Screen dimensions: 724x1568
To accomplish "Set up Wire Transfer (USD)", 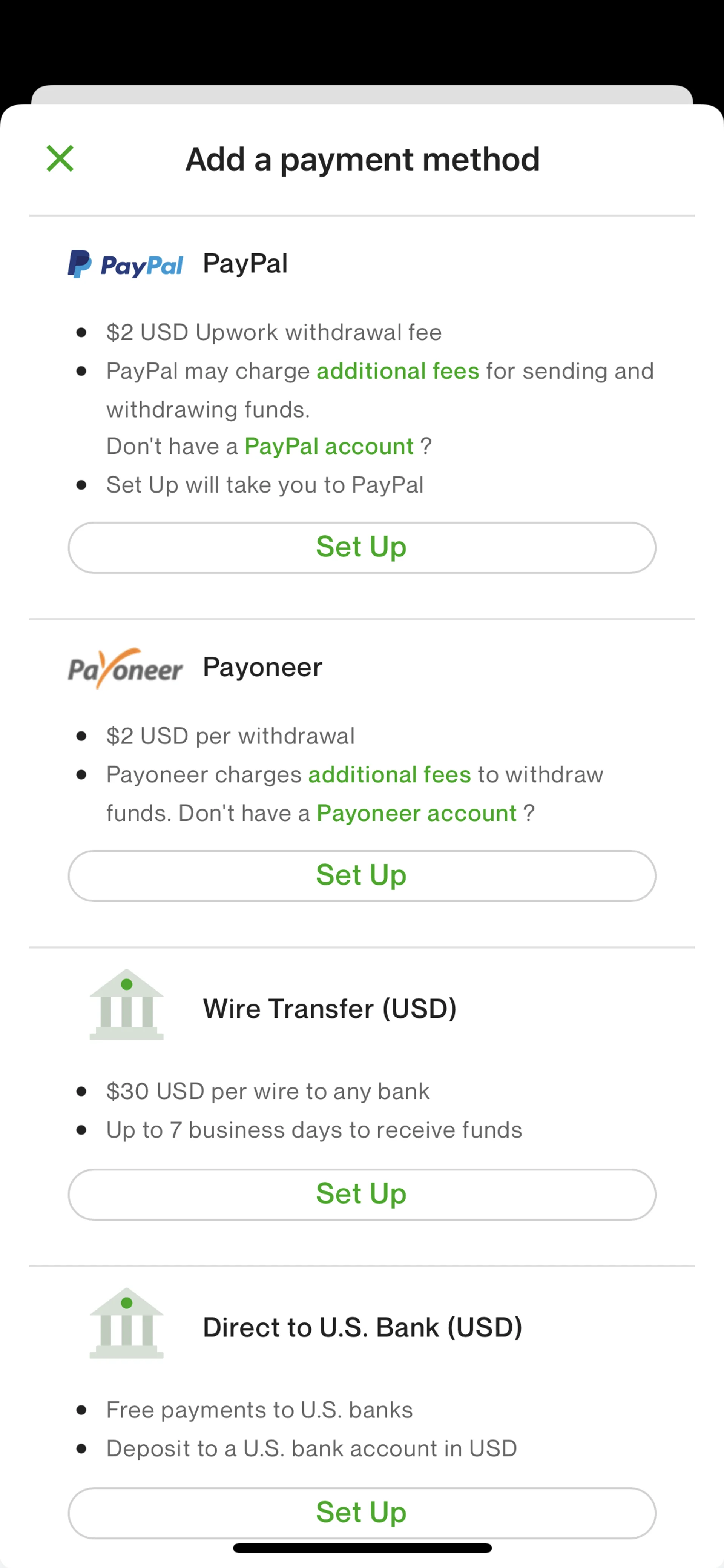I will pyautogui.click(x=361, y=1194).
